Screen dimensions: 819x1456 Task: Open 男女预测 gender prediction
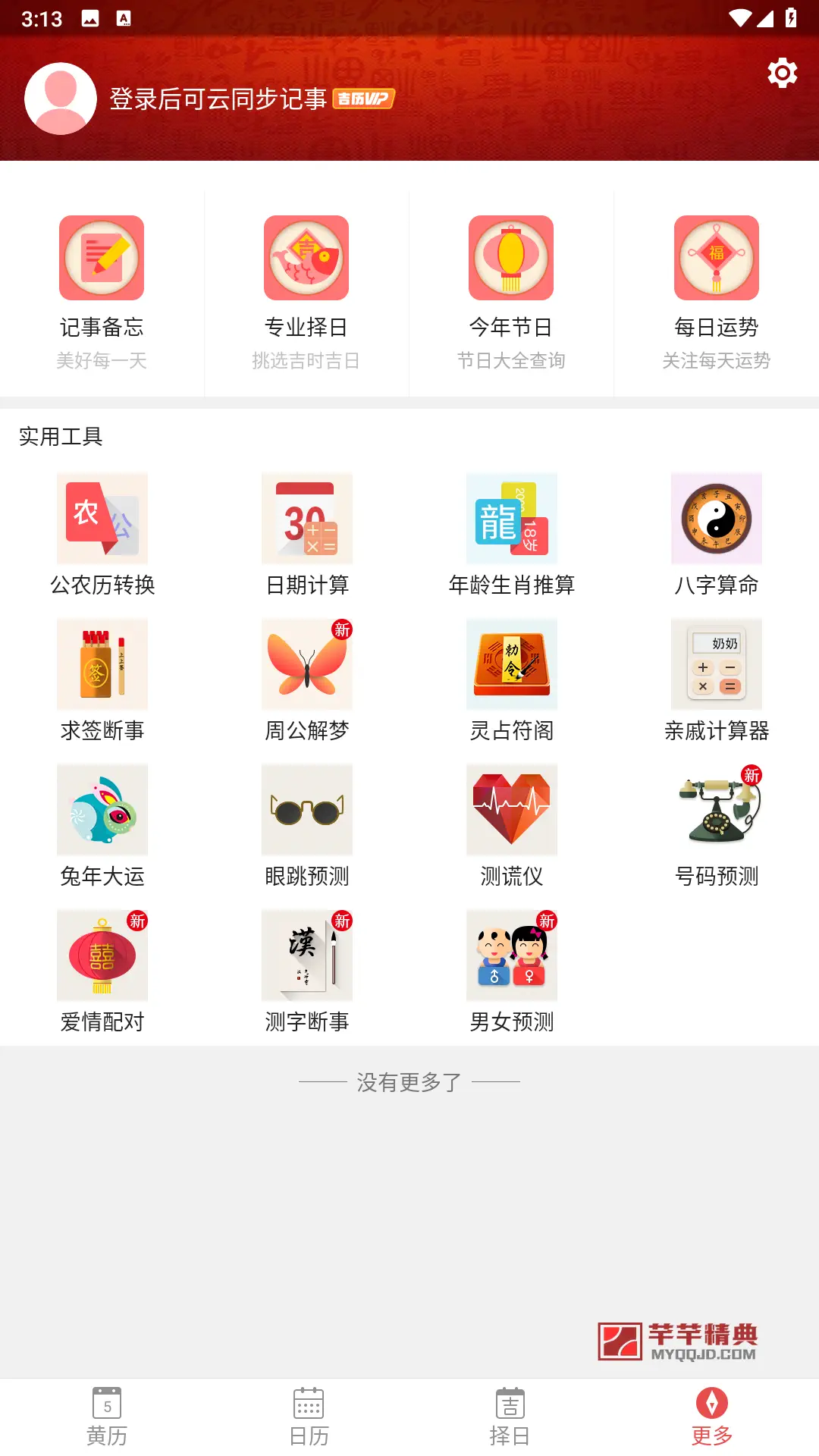pyautogui.click(x=512, y=971)
